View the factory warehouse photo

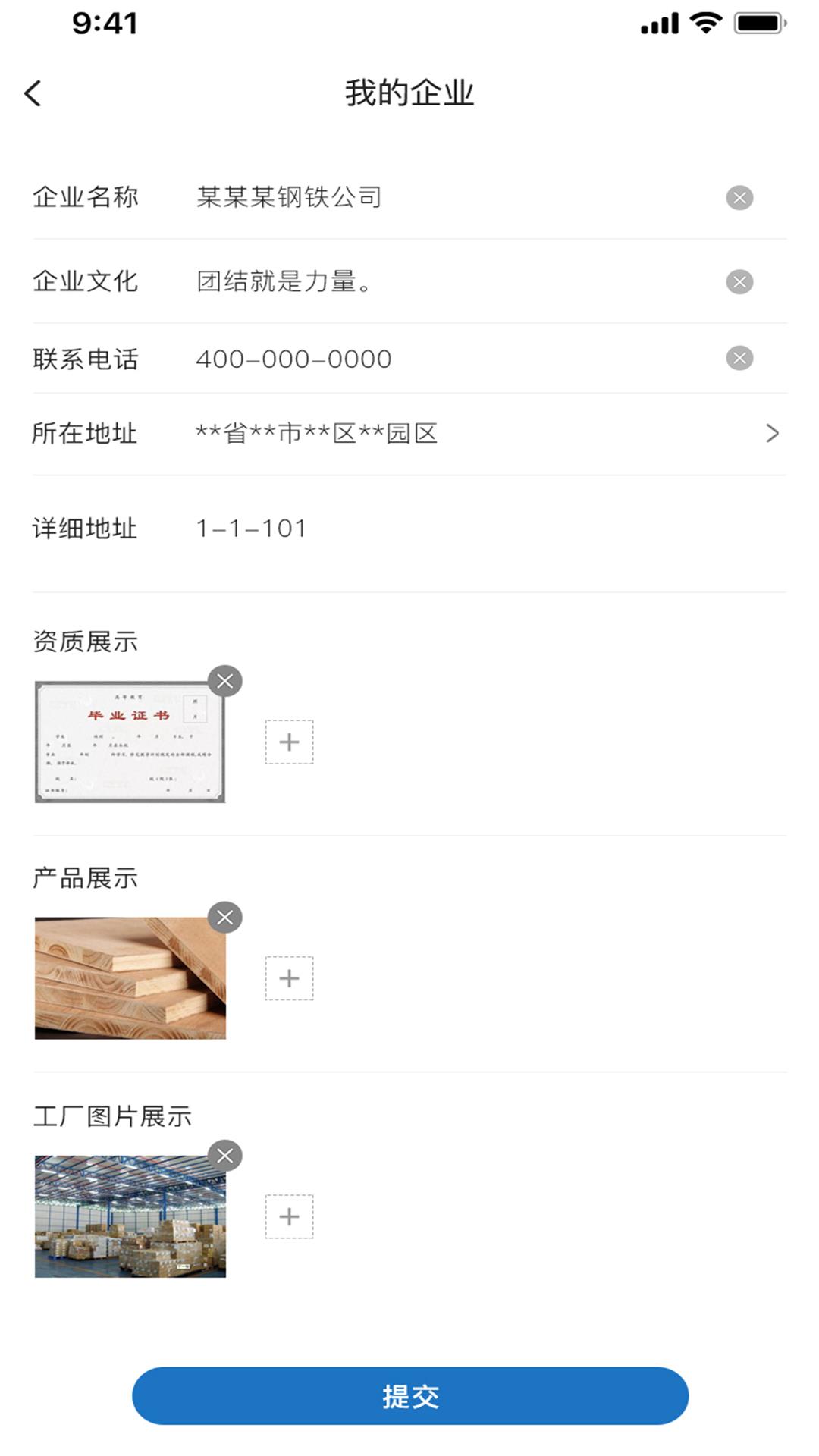130,1216
